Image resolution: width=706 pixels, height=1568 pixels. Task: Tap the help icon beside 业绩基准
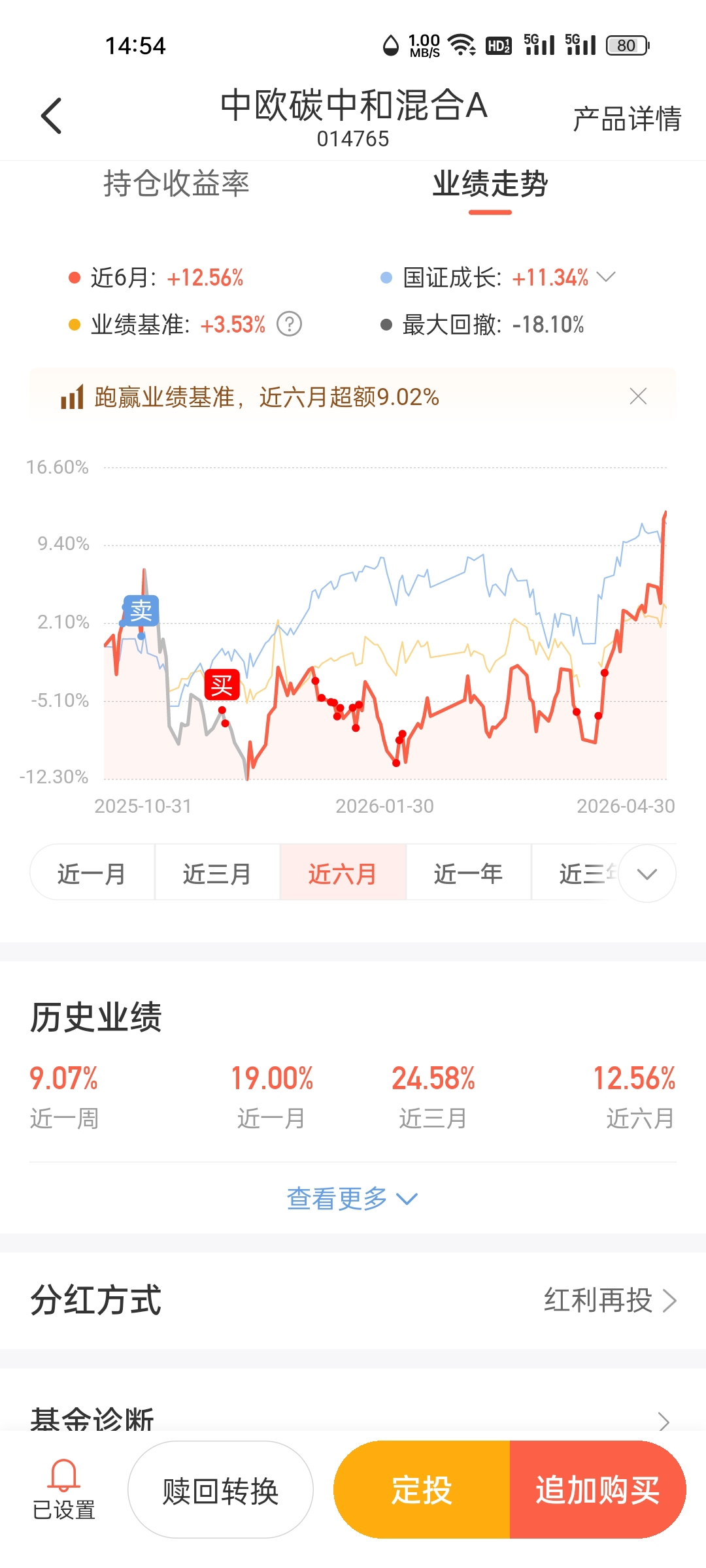click(289, 323)
